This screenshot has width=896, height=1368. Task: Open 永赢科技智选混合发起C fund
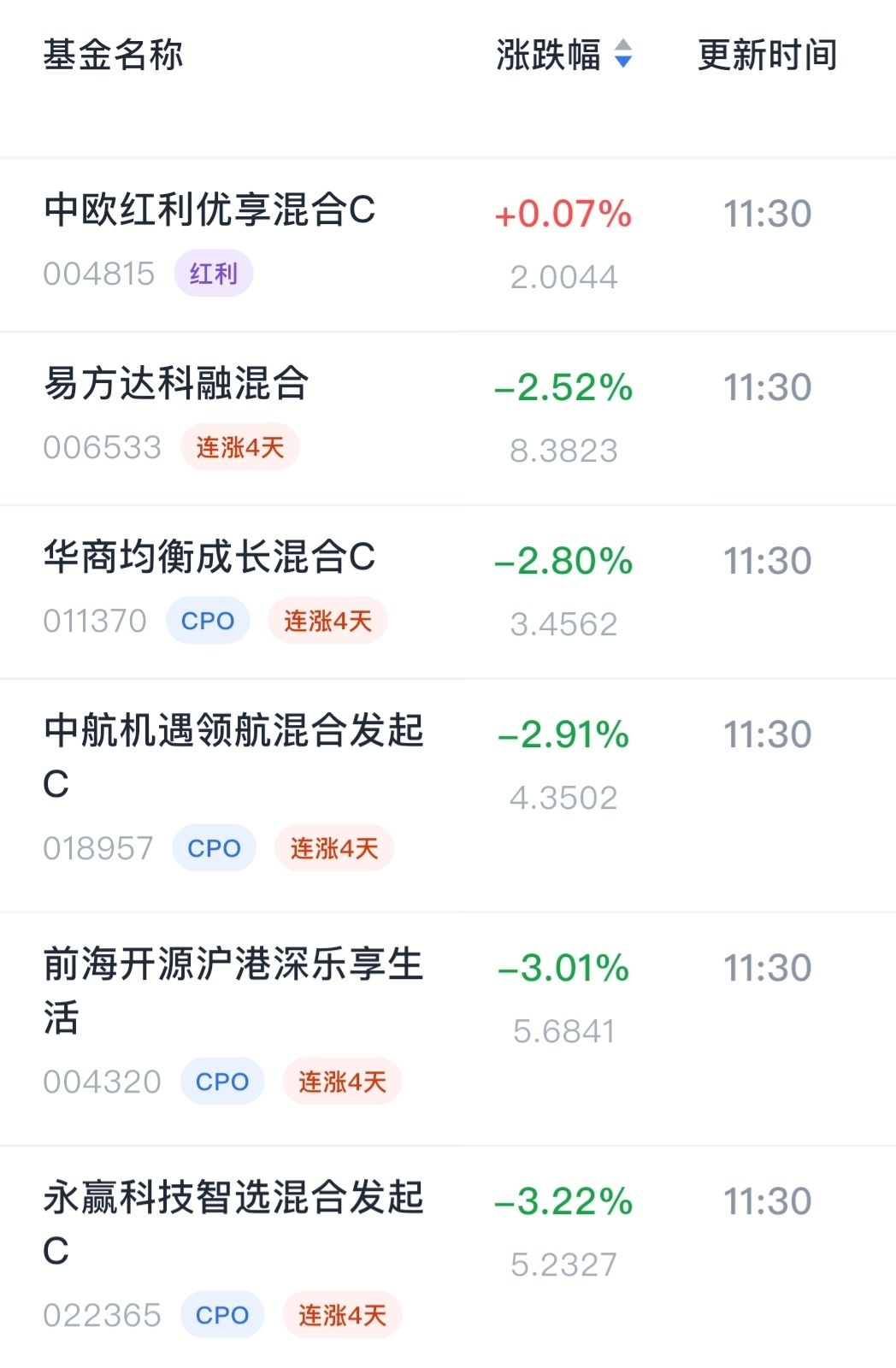pos(448,1257)
